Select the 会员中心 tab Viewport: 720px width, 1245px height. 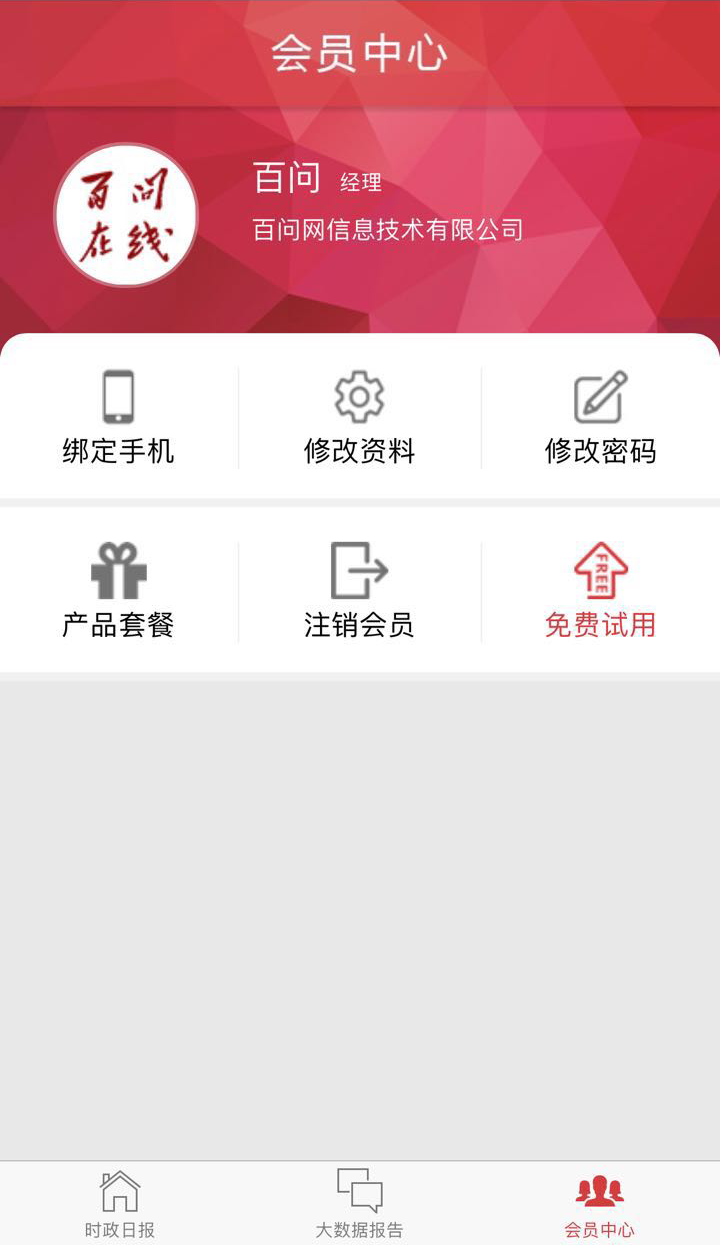click(x=599, y=1204)
